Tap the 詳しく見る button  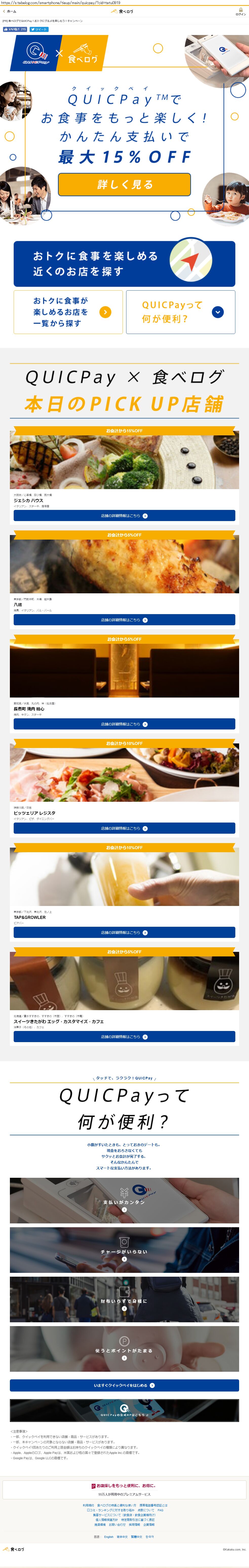(x=124, y=184)
